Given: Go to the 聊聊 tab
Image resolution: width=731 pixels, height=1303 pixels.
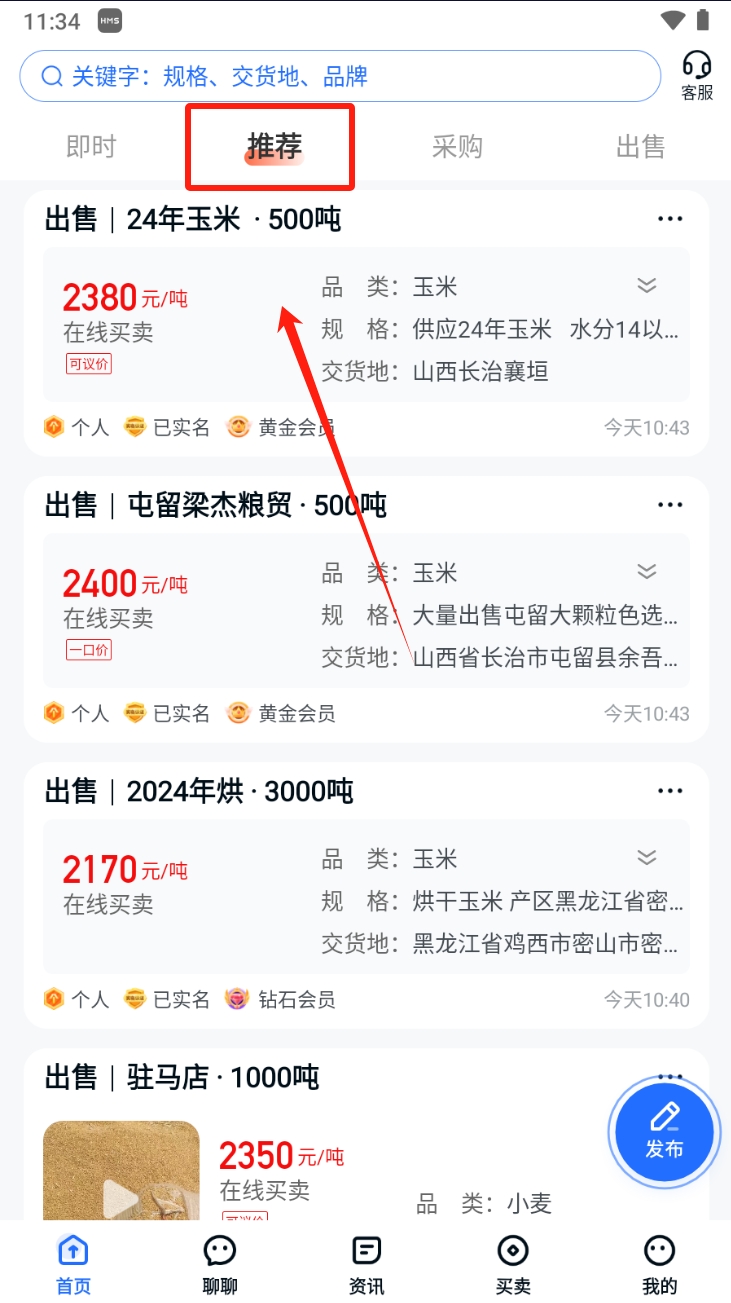Looking at the screenshot, I should point(220,1264).
